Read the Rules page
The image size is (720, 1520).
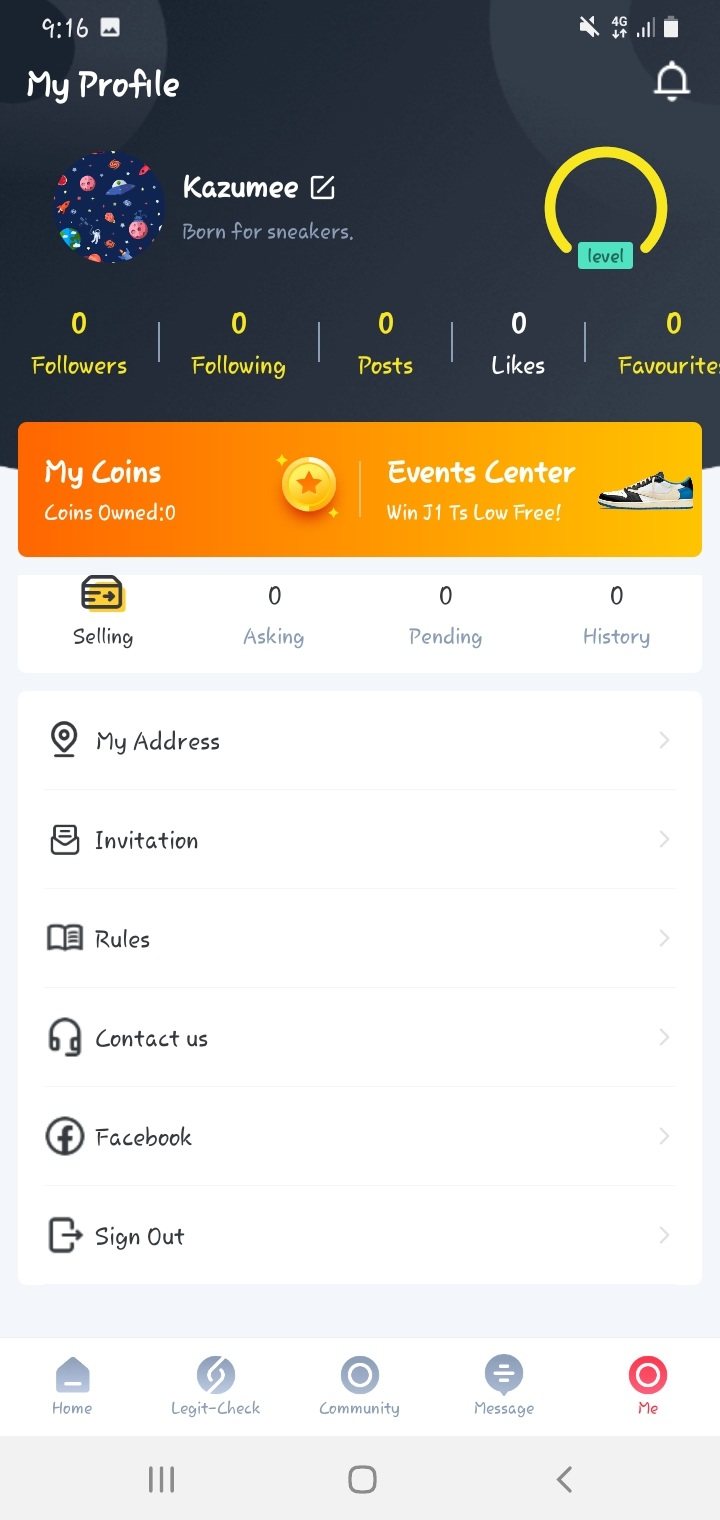tap(360, 939)
